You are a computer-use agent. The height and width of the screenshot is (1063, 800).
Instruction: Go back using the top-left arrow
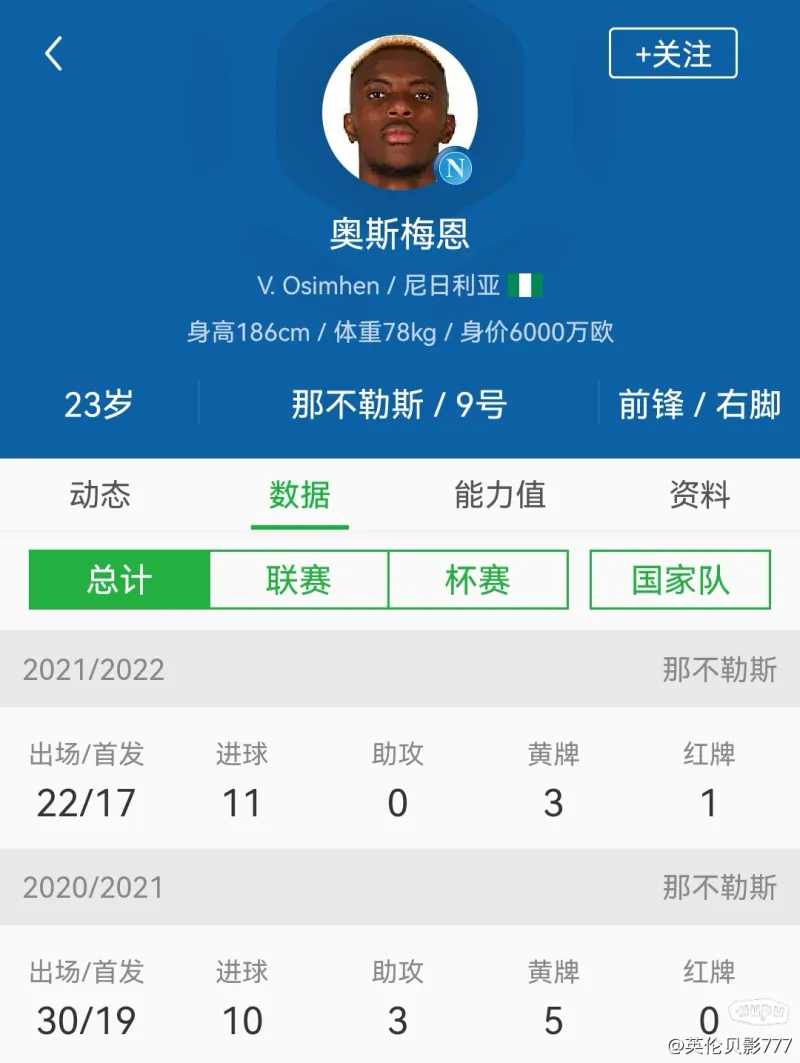tap(54, 54)
